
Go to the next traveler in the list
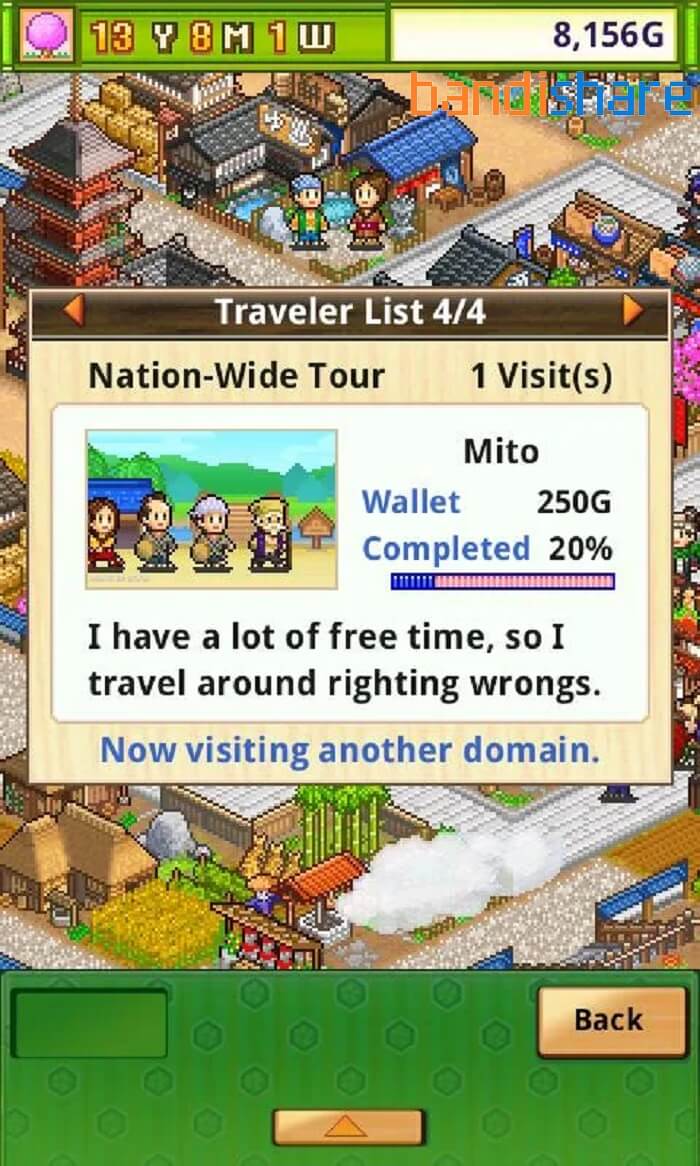click(632, 310)
